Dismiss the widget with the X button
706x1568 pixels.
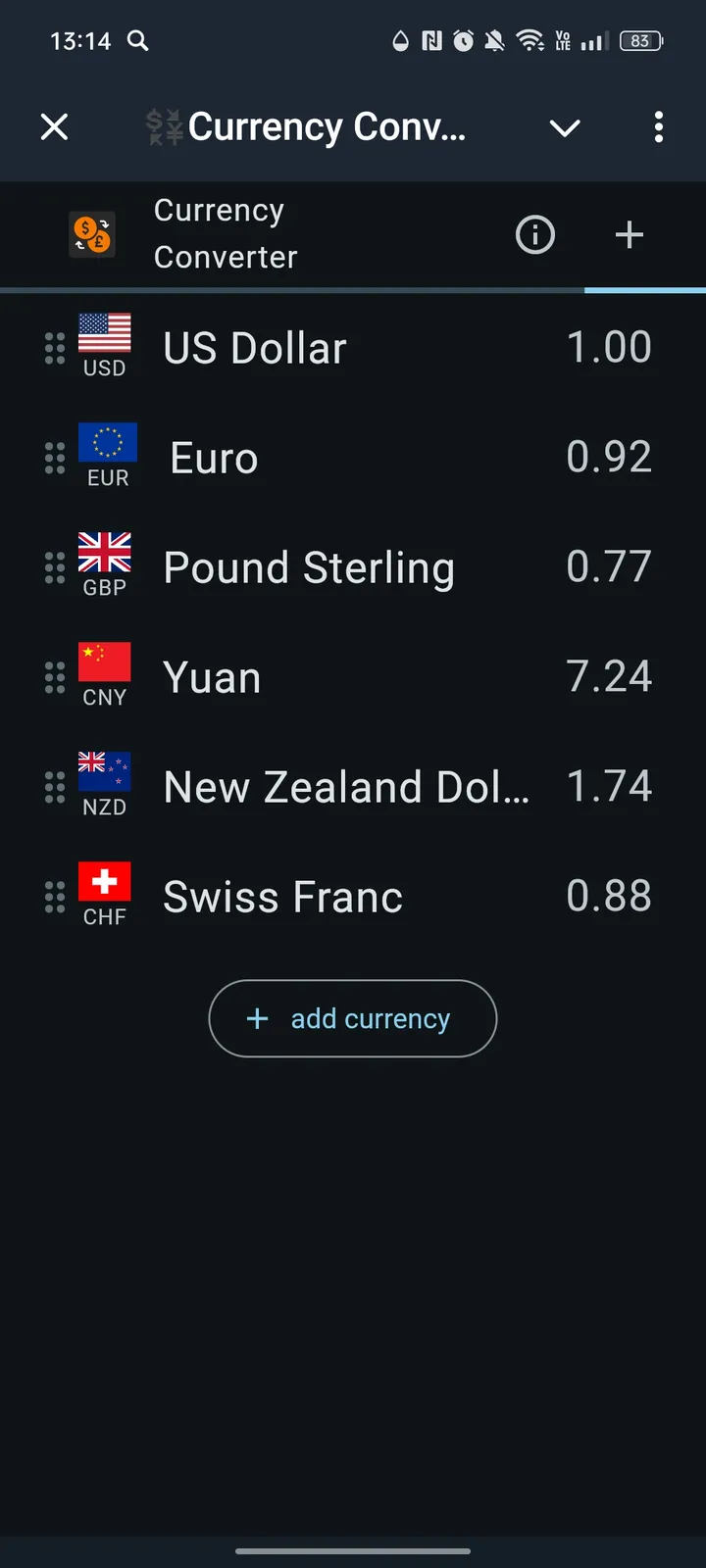pos(55,127)
